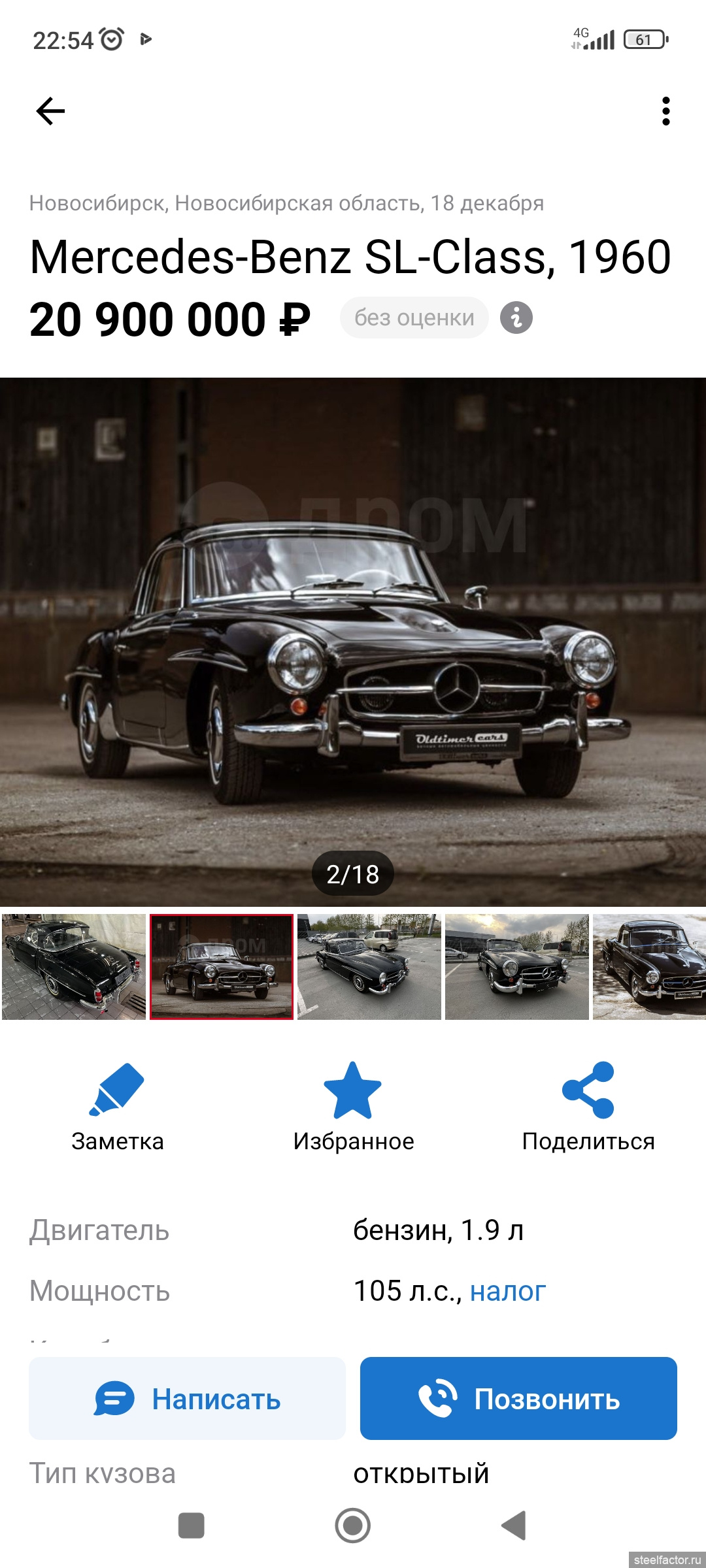This screenshot has height=1568, width=706.
Task: Tap the 'без оценки' price rating chip
Action: [x=414, y=318]
